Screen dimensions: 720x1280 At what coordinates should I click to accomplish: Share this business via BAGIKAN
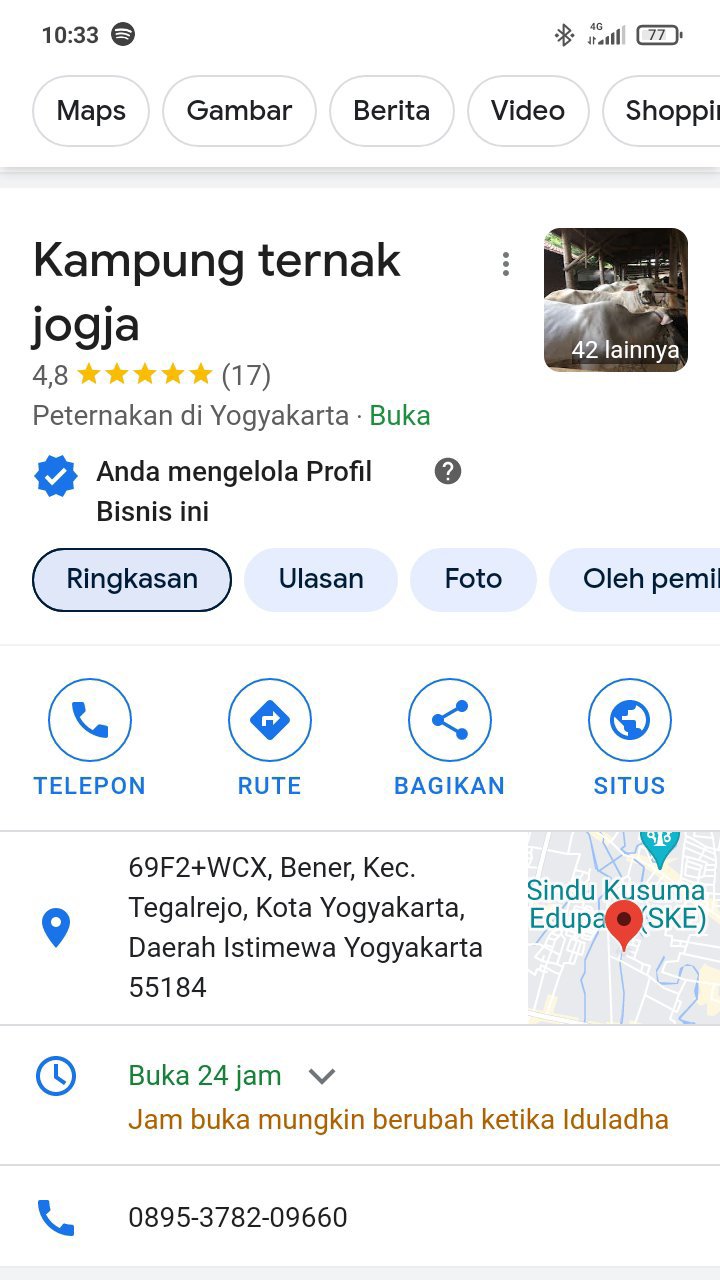450,738
